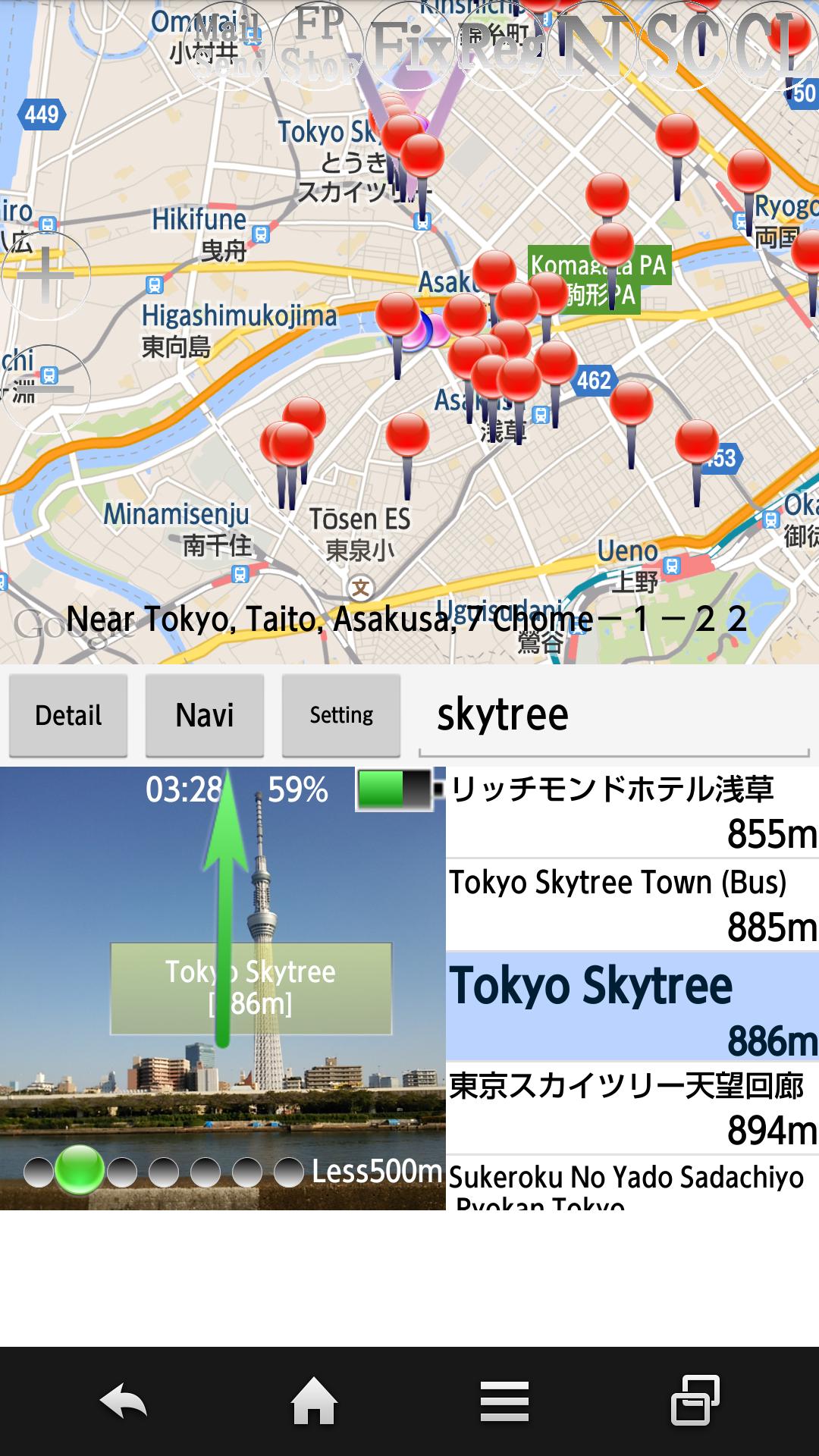Go to the home screen
The width and height of the screenshot is (819, 1456).
point(314,1401)
